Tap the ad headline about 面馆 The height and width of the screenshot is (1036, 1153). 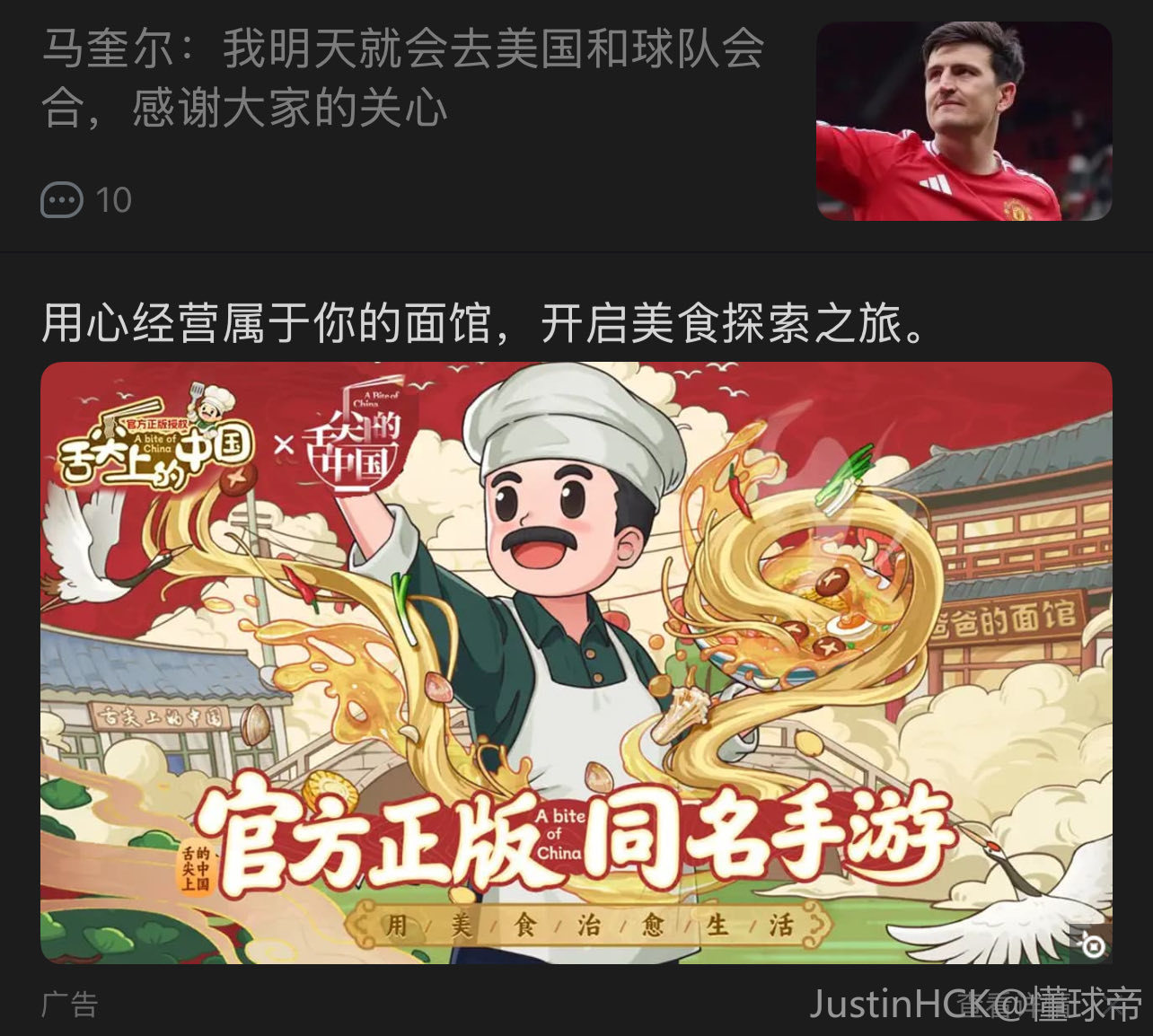pos(483,323)
